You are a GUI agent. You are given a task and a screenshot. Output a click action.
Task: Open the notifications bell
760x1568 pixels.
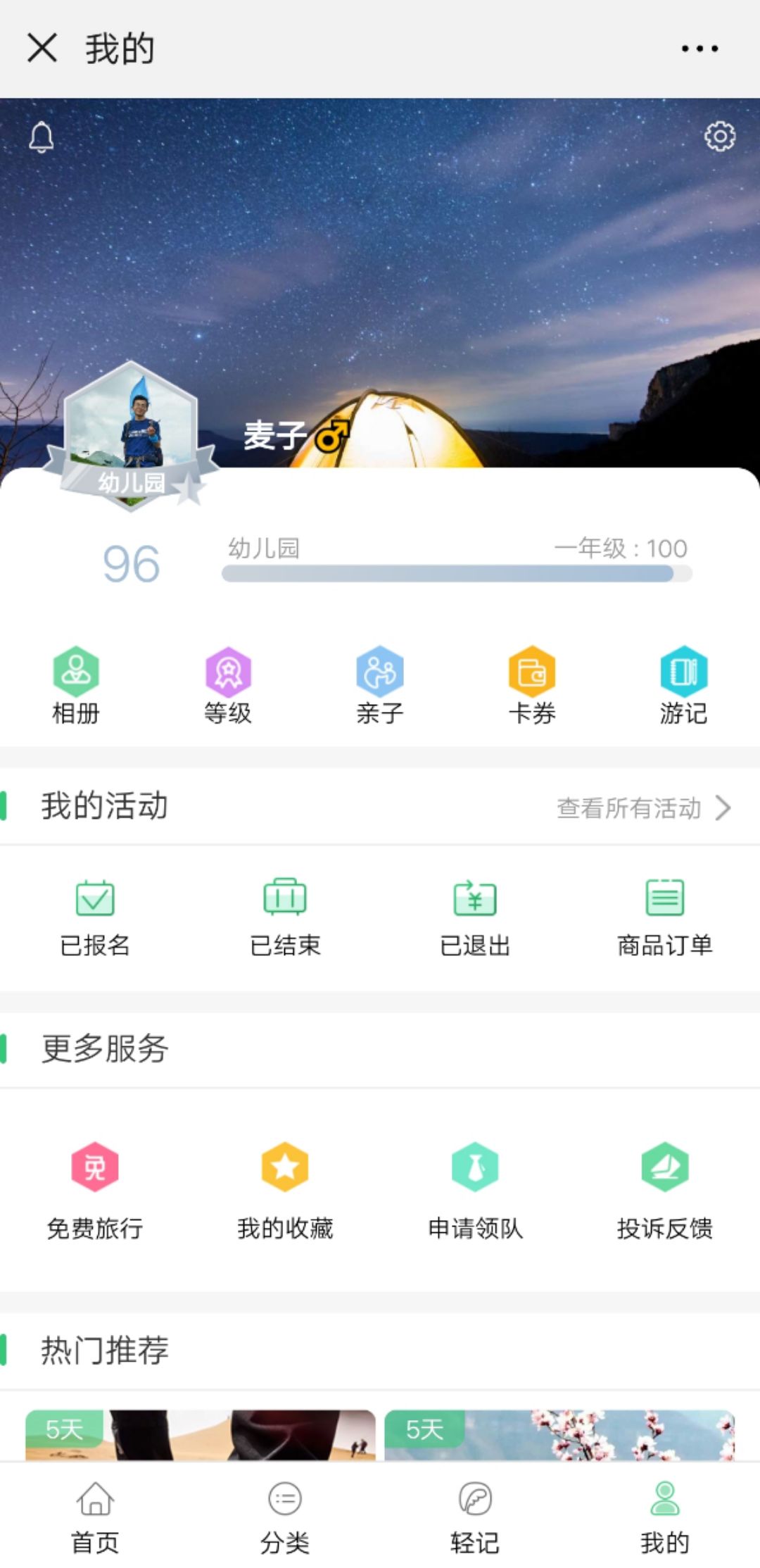42,137
